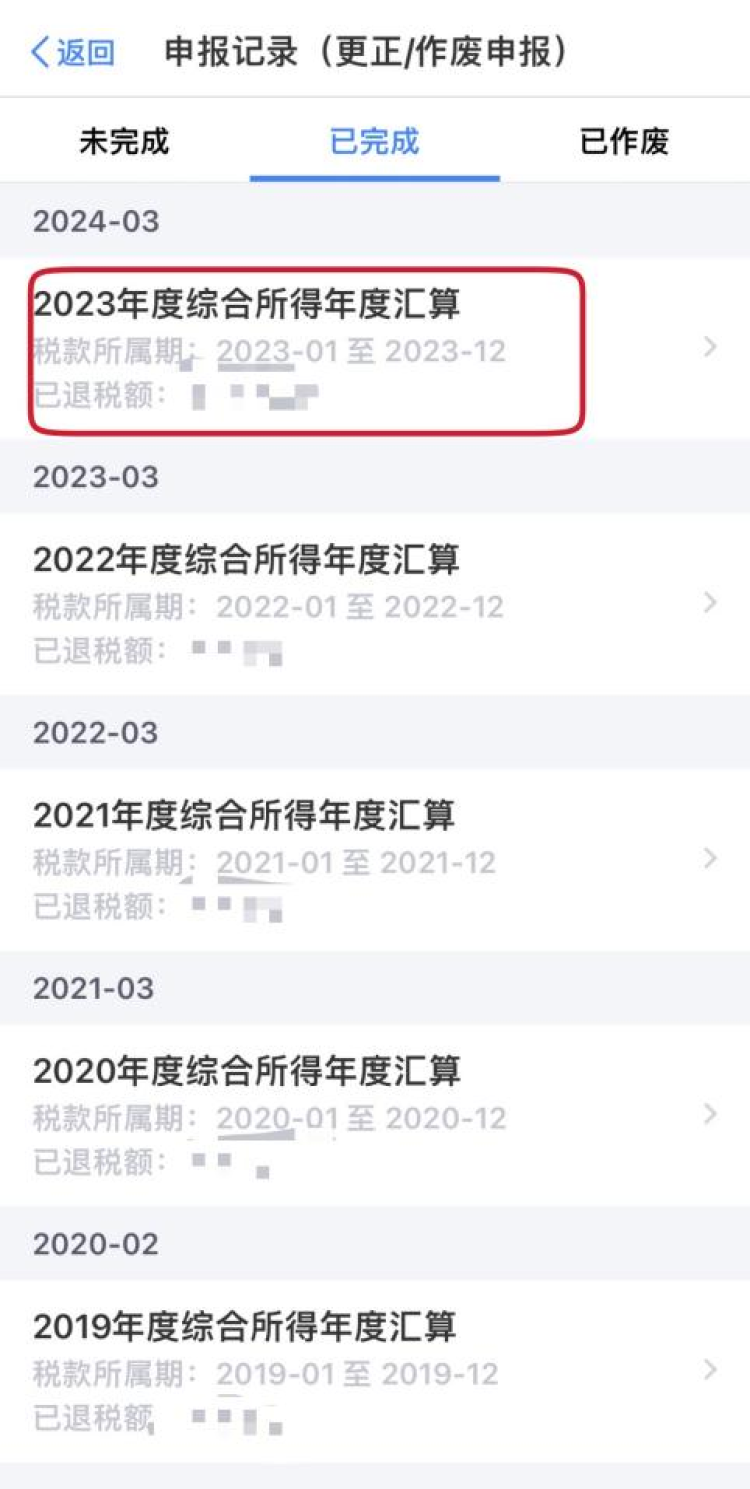The image size is (750, 1489).
Task: Select the 已完成 tab
Action: [374, 141]
